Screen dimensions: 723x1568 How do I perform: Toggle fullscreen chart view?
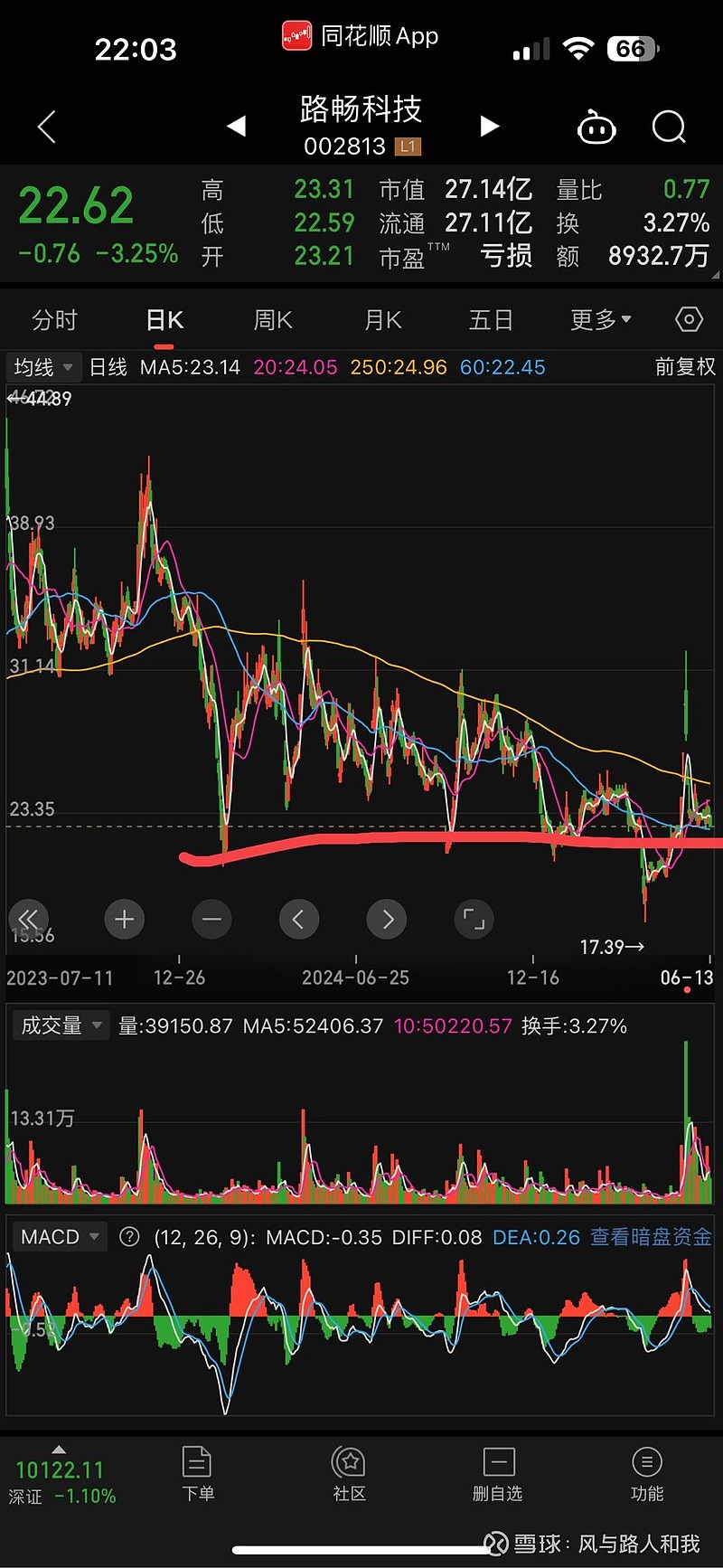point(474,920)
